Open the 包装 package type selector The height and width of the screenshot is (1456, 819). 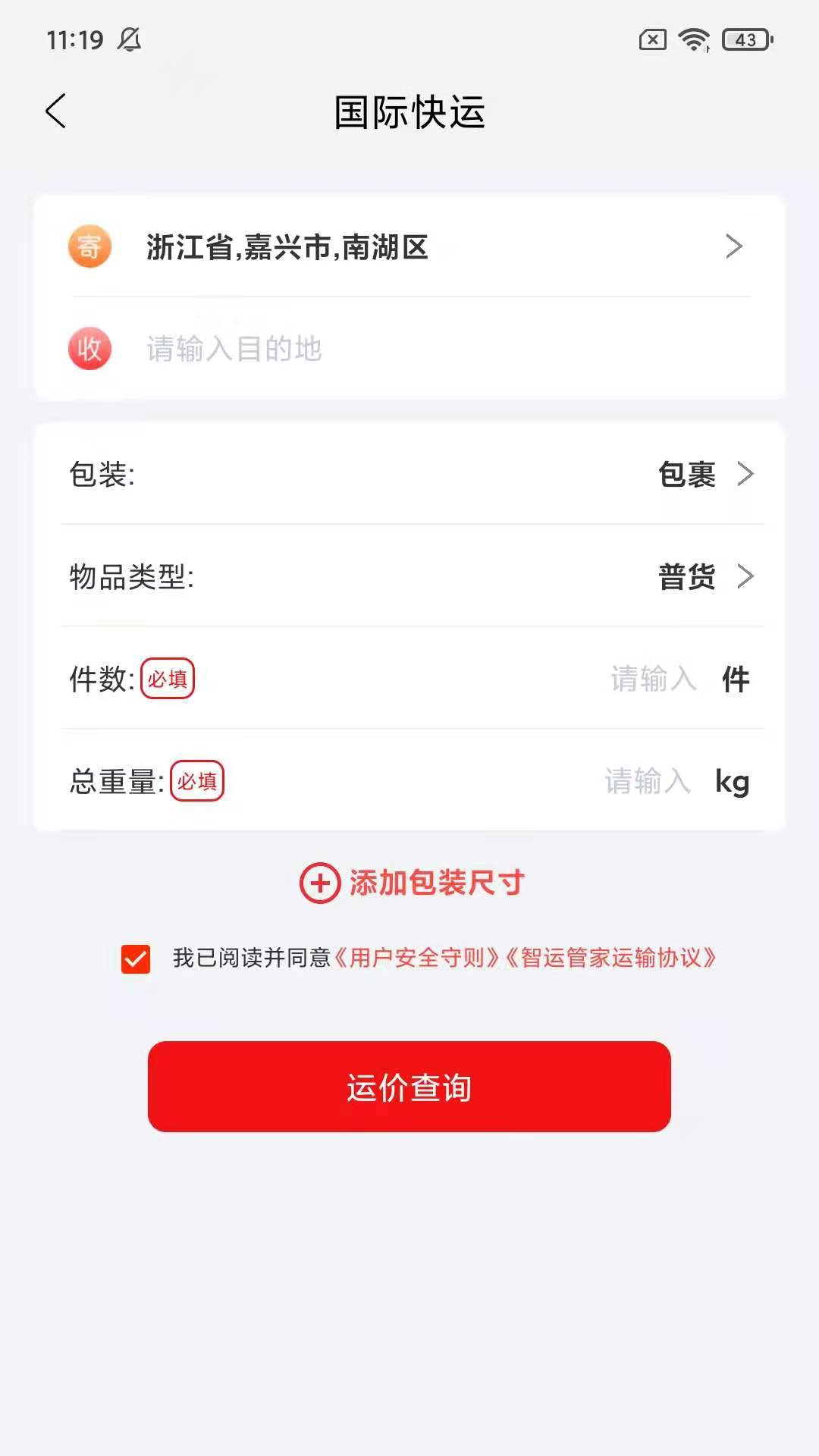pyautogui.click(x=705, y=475)
